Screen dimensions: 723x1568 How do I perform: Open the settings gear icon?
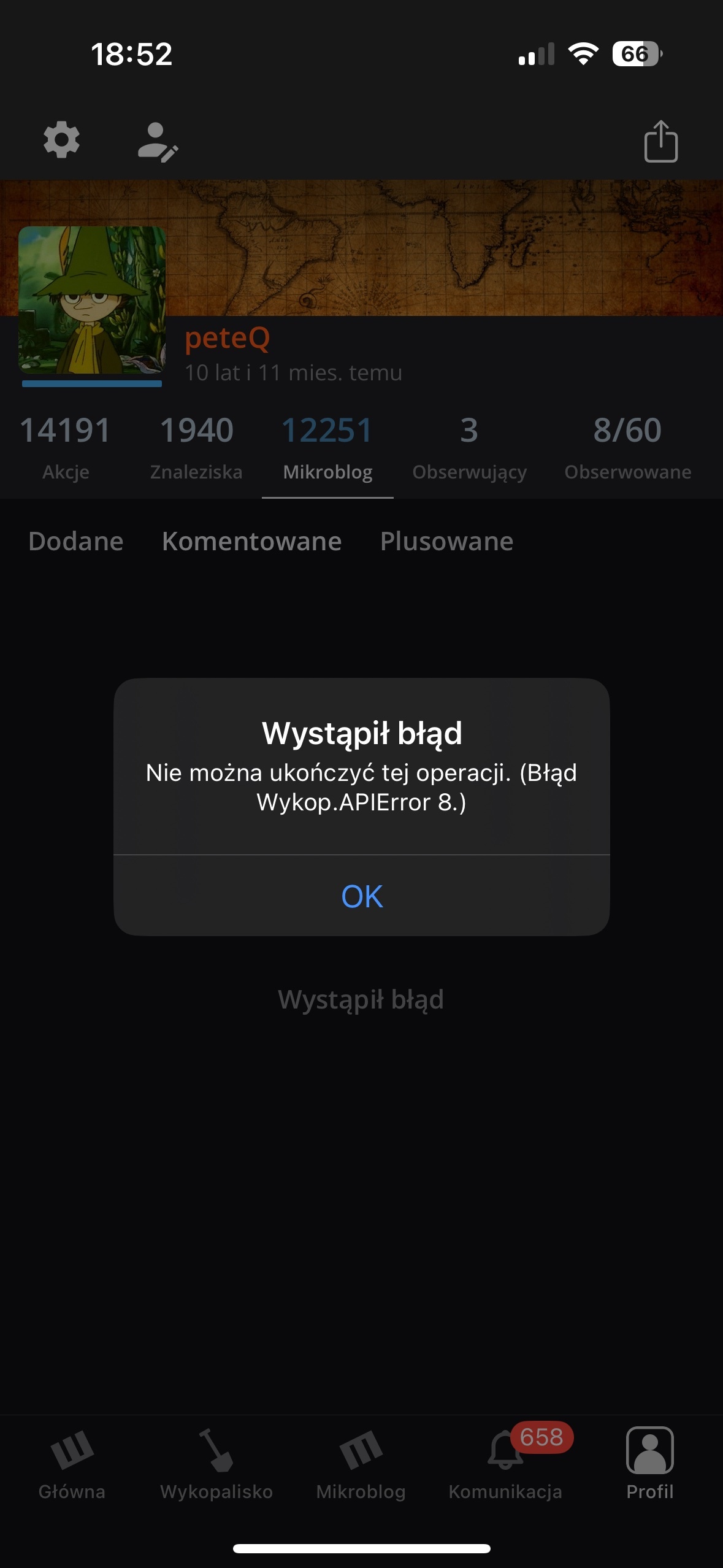[x=62, y=140]
